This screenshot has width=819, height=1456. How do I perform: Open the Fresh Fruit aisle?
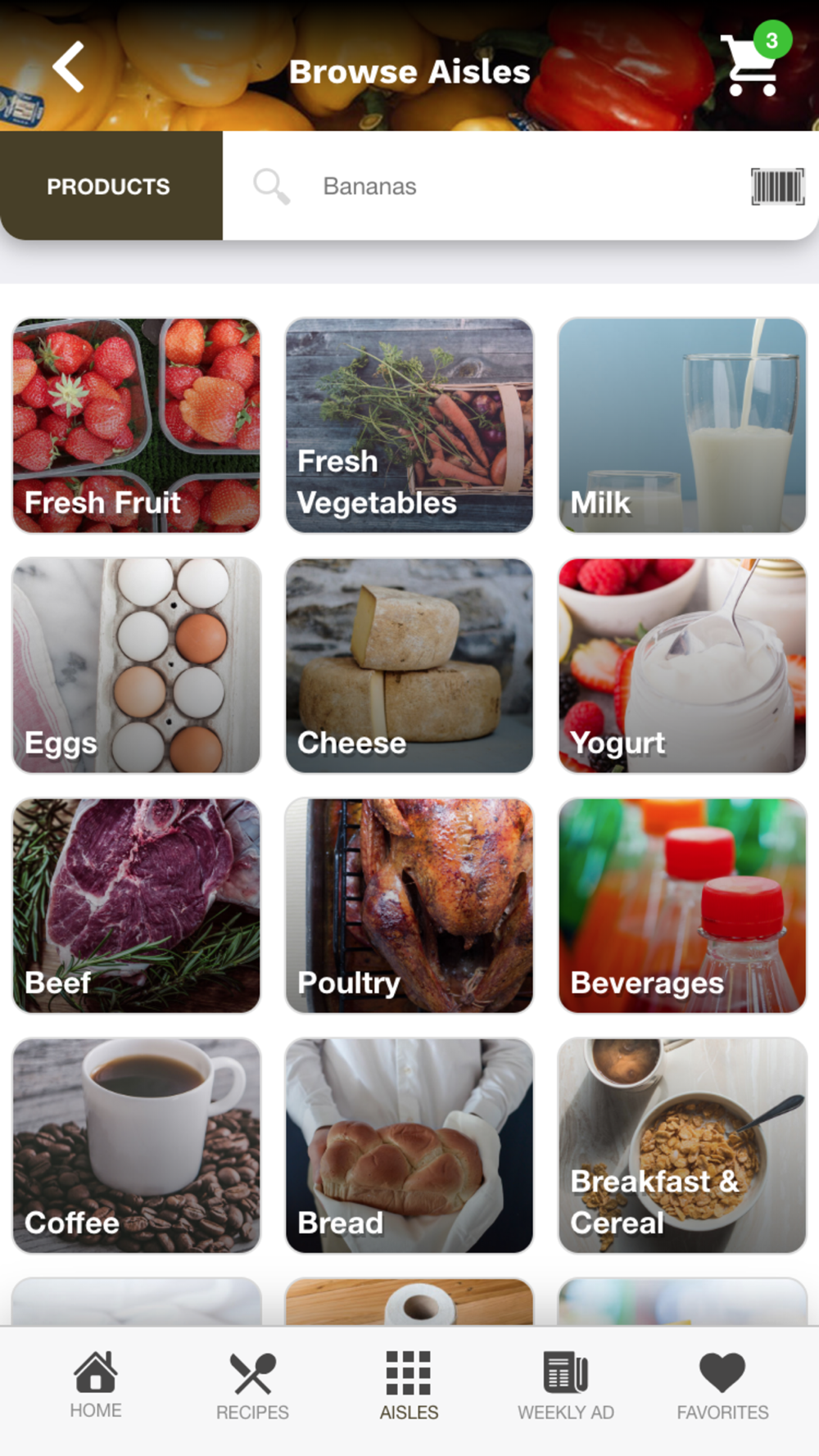click(137, 426)
